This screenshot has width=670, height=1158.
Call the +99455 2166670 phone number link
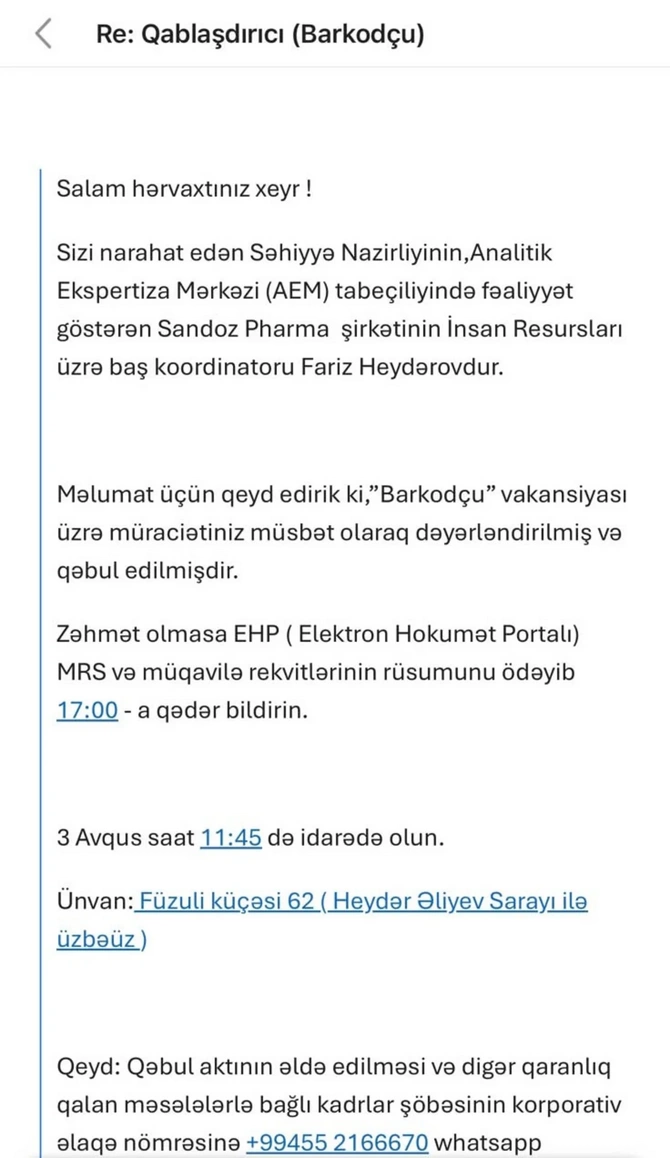337,1142
